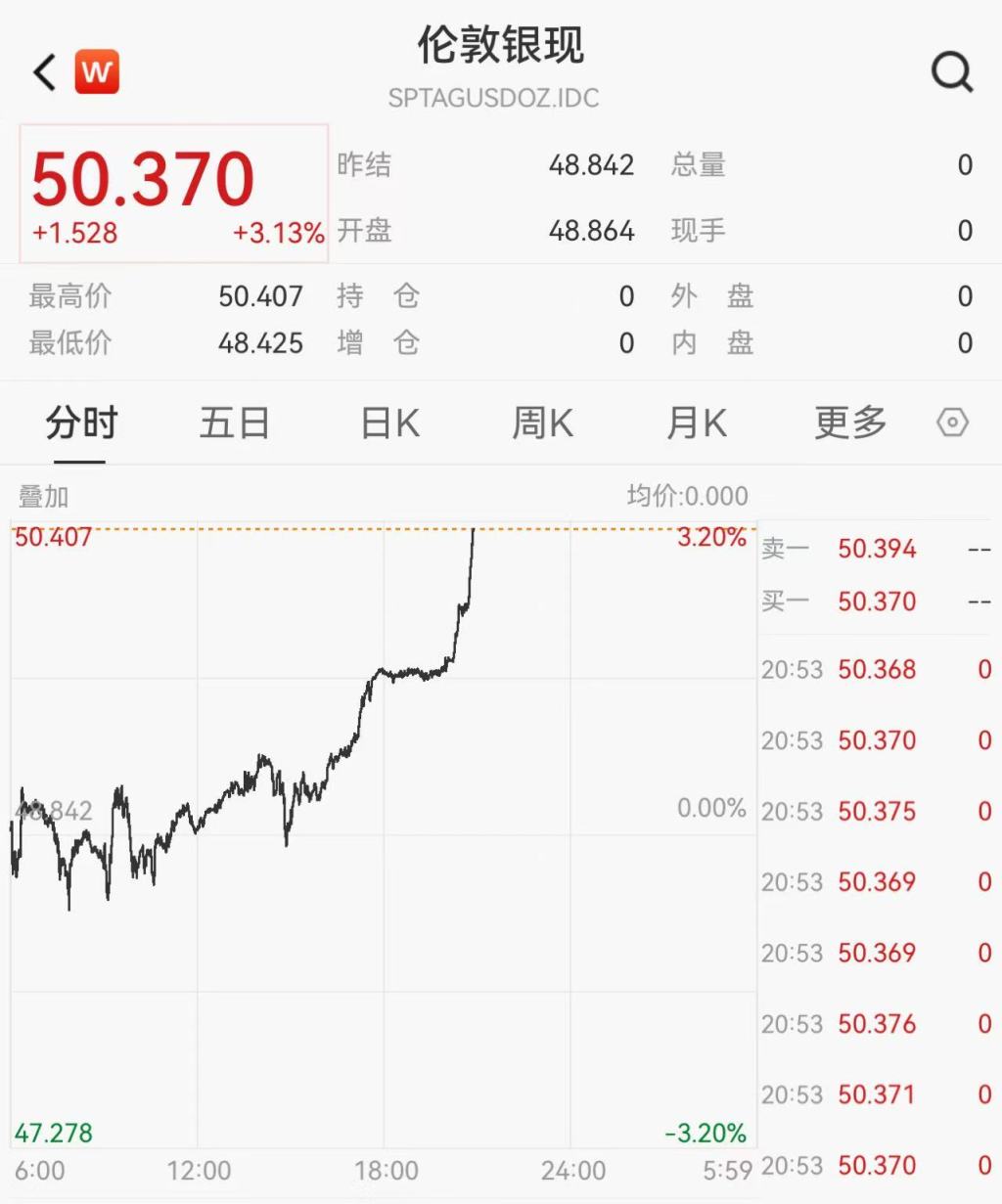Tap the +3.13% percentage change indicator
Image resolution: width=1002 pixels, height=1204 pixels.
tap(277, 234)
